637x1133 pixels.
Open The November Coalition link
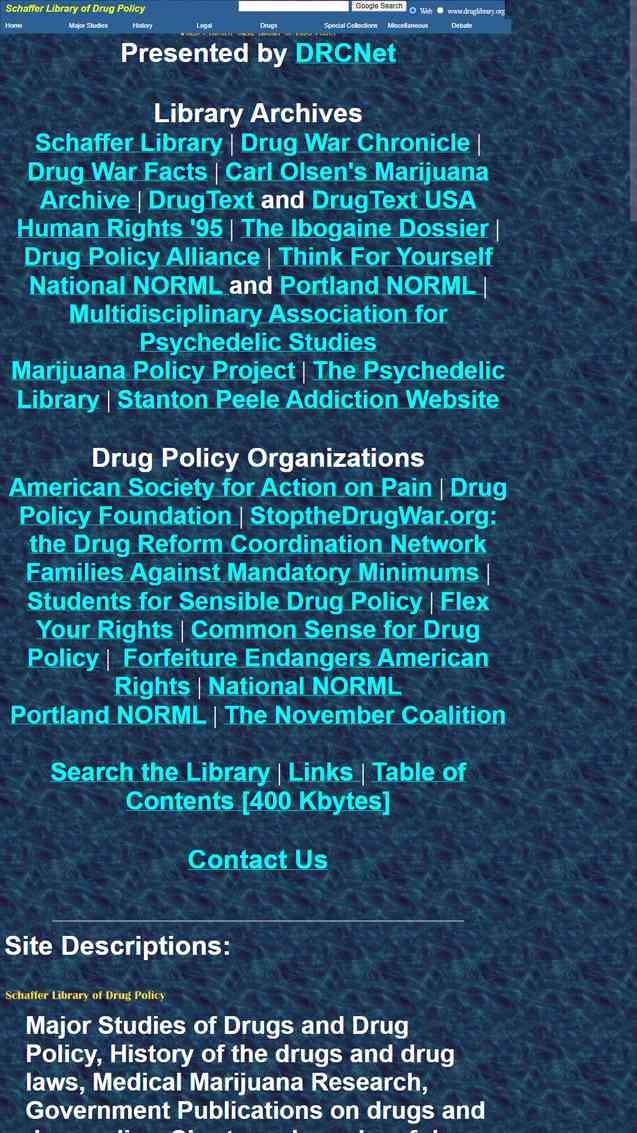pyautogui.click(x=365, y=715)
